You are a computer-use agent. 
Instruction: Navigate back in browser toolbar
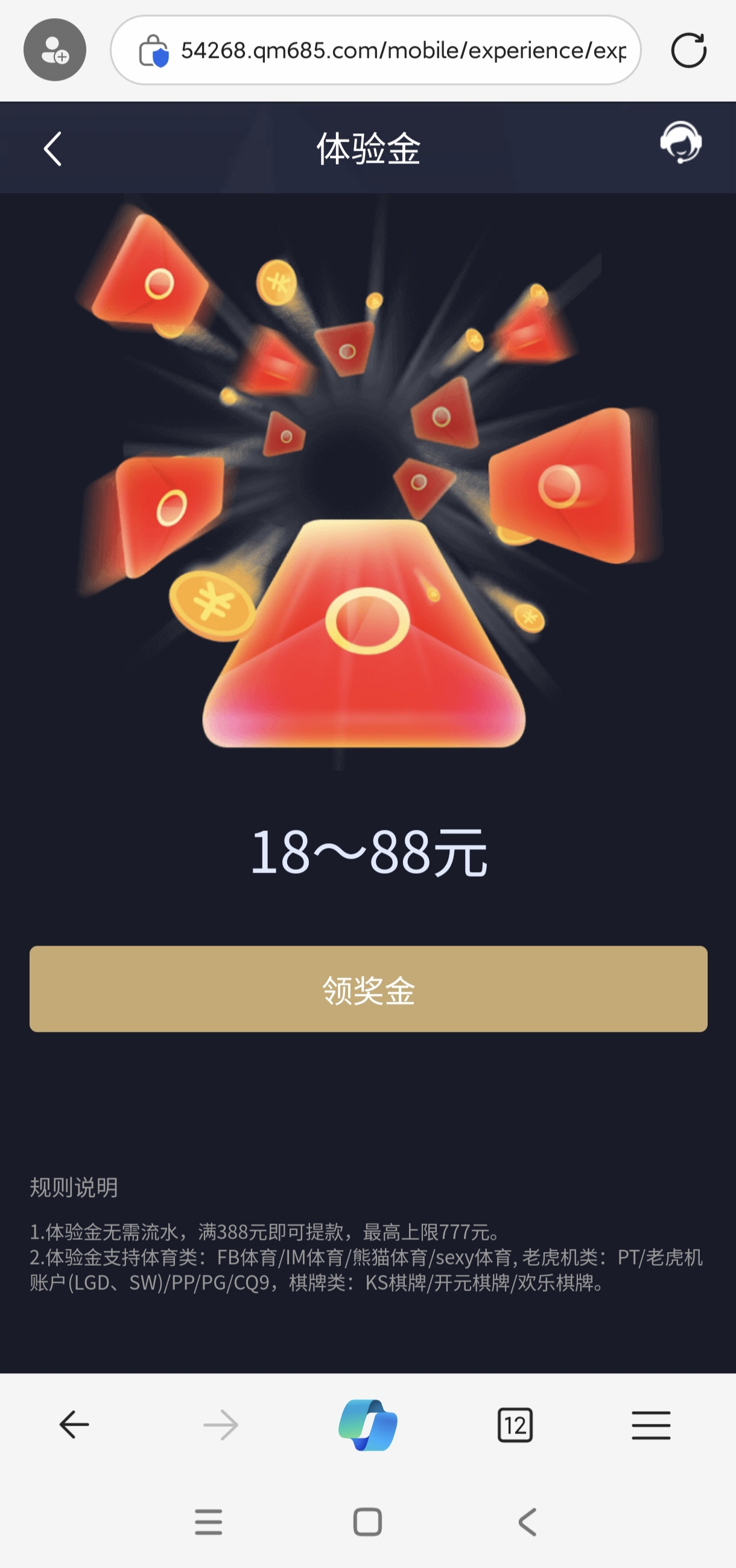[x=74, y=1425]
